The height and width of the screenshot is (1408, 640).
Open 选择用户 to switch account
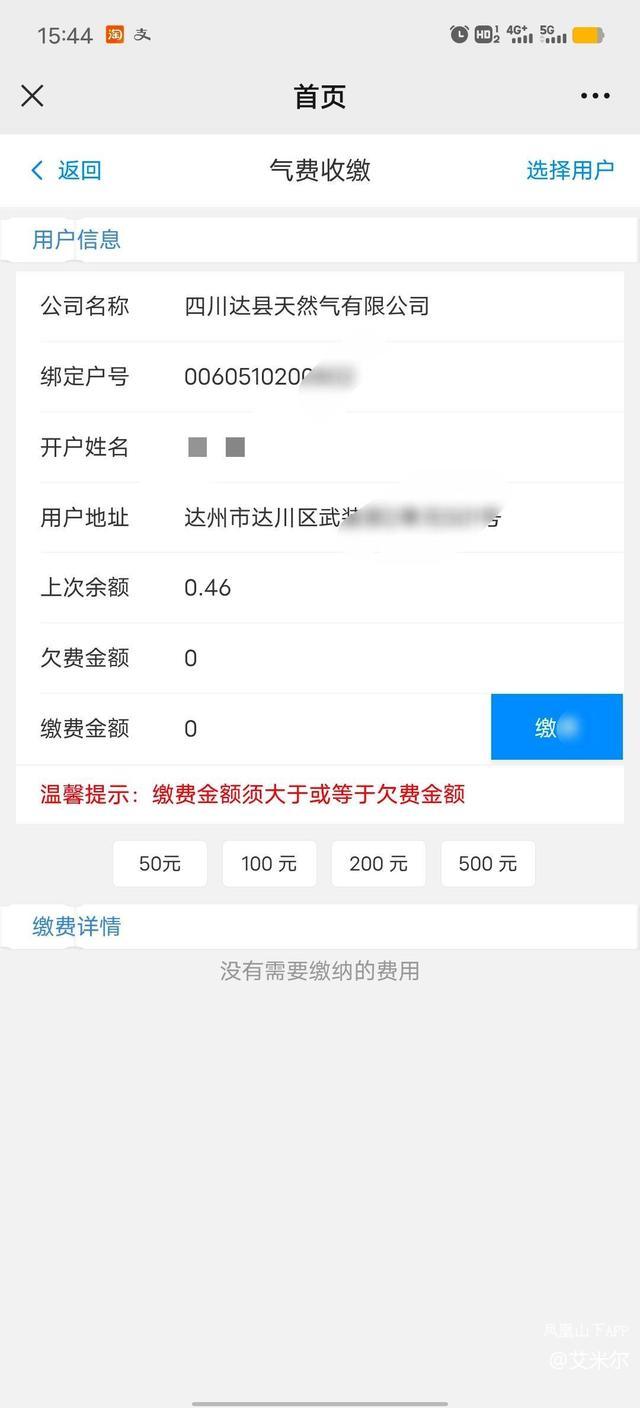pos(570,170)
